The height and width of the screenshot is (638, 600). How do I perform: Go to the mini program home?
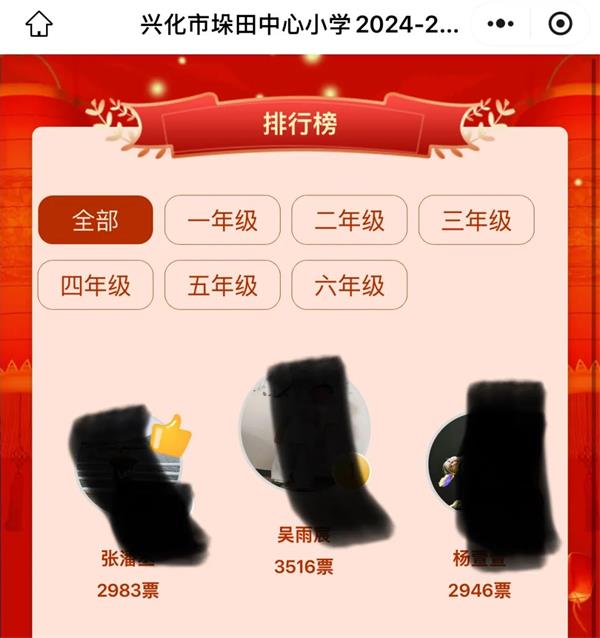(x=39, y=25)
